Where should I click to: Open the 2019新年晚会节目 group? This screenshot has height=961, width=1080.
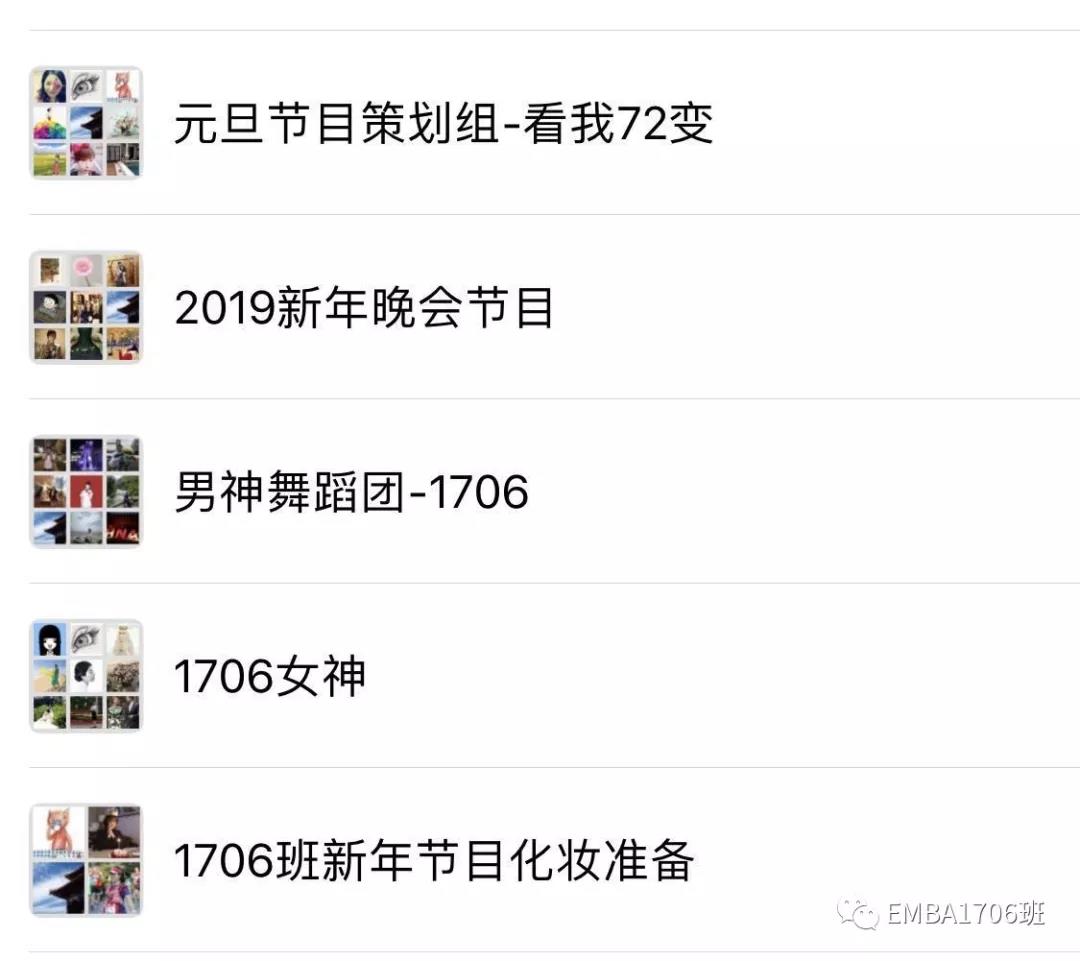pyautogui.click(x=364, y=308)
